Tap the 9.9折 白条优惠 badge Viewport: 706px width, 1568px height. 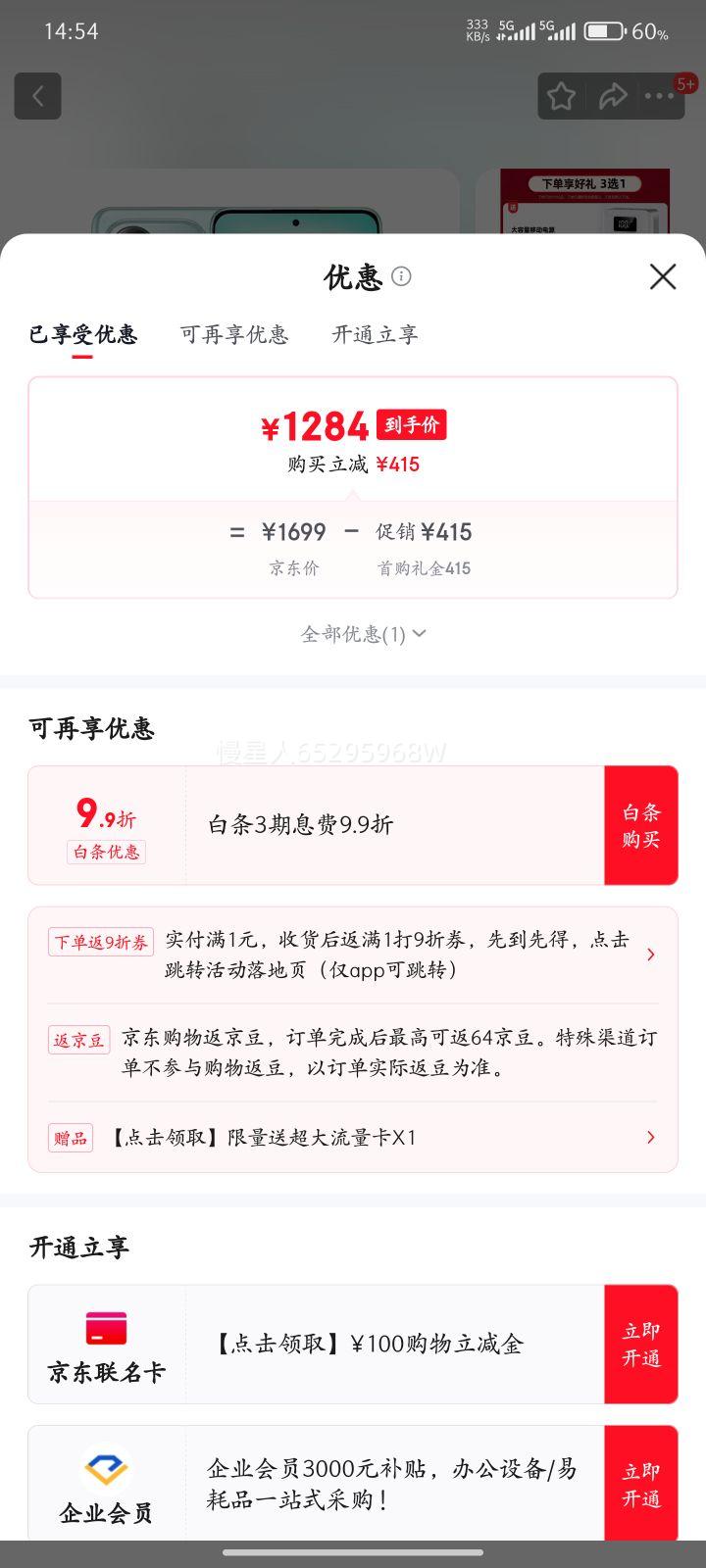pyautogui.click(x=105, y=824)
